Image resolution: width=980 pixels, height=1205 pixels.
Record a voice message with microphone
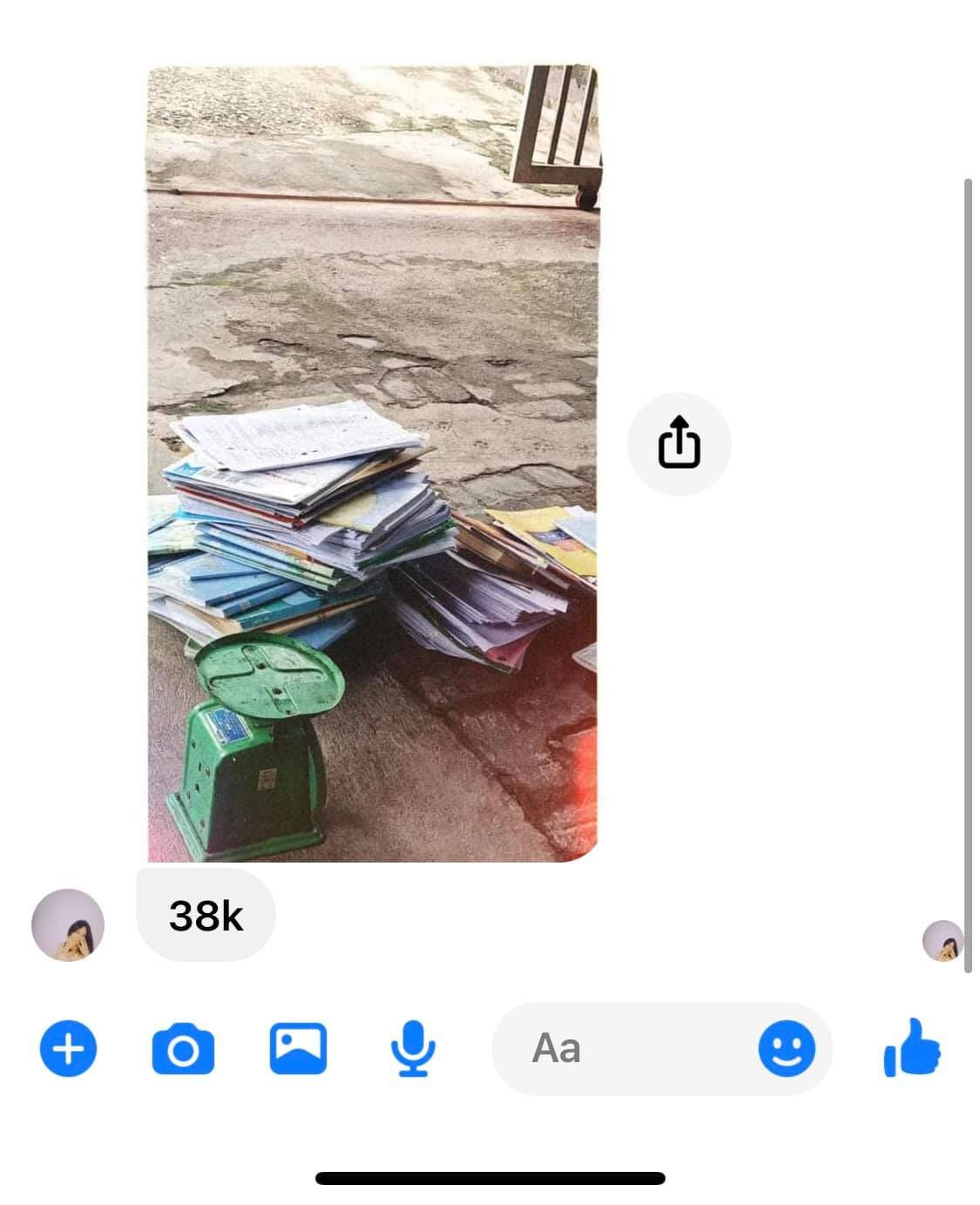[x=412, y=1048]
